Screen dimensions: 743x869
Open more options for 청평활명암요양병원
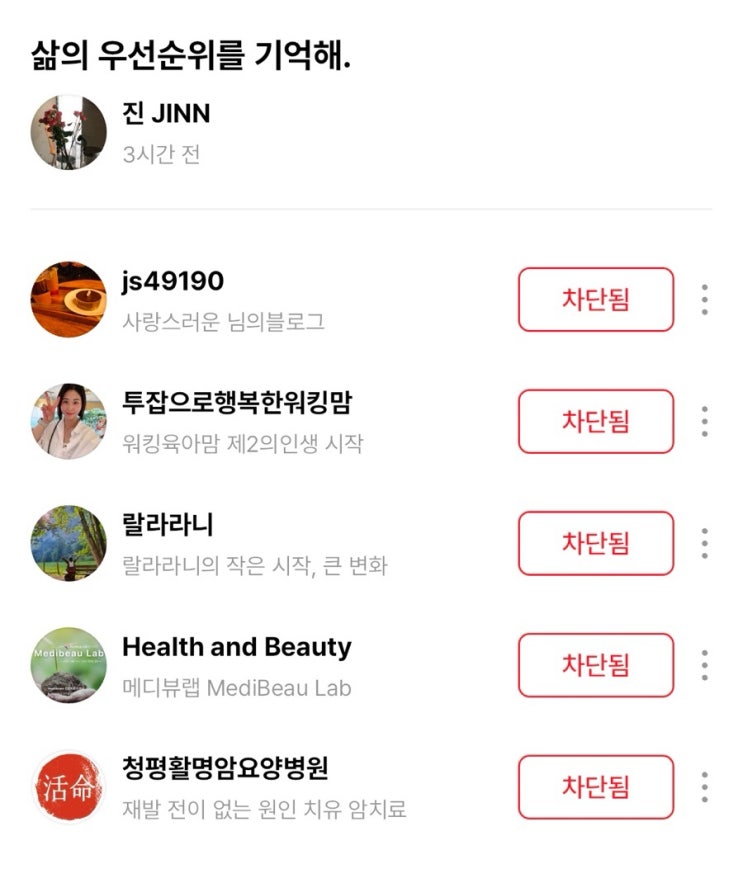pos(705,787)
